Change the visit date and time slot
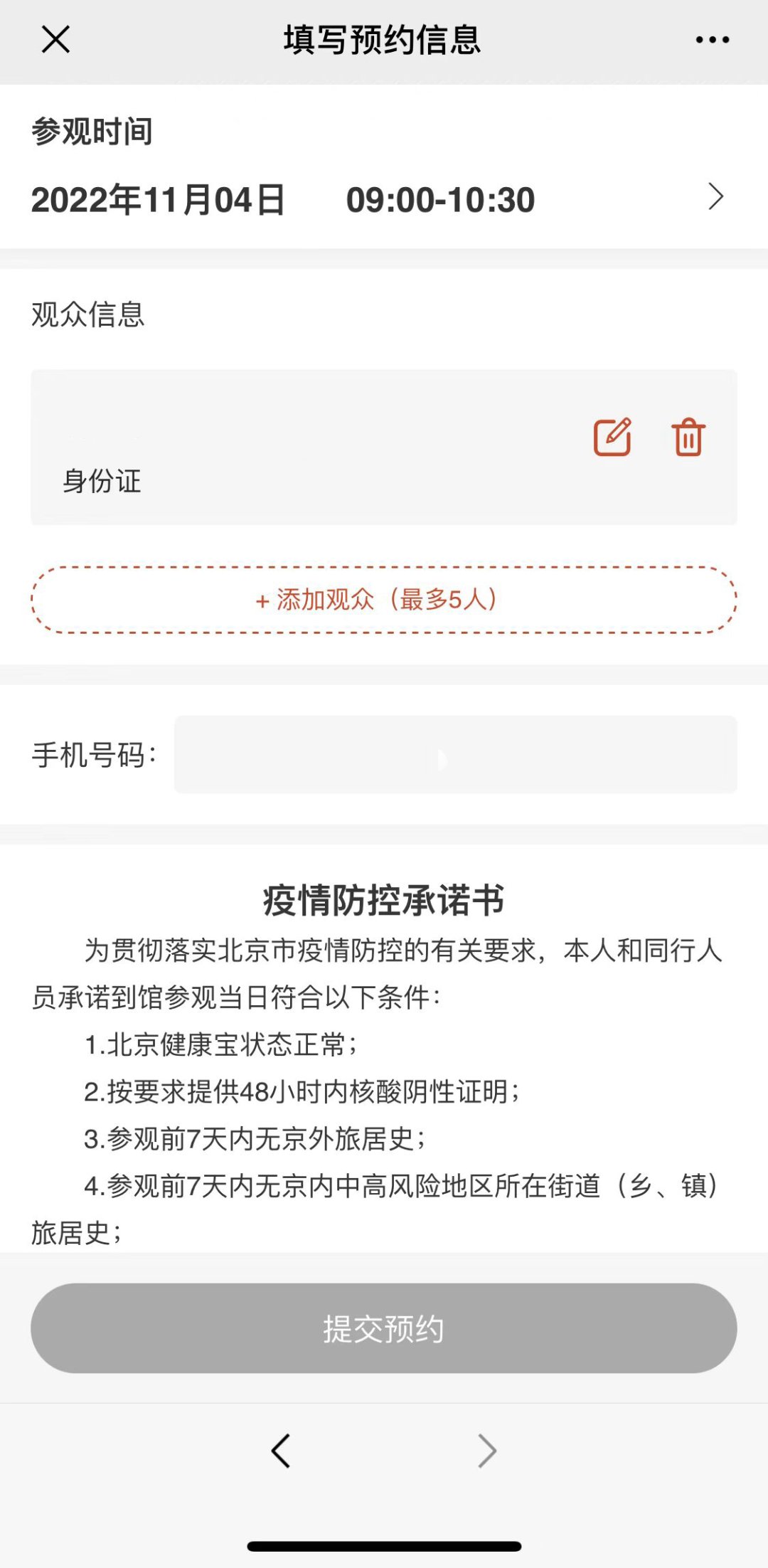768x1568 pixels. pos(715,197)
